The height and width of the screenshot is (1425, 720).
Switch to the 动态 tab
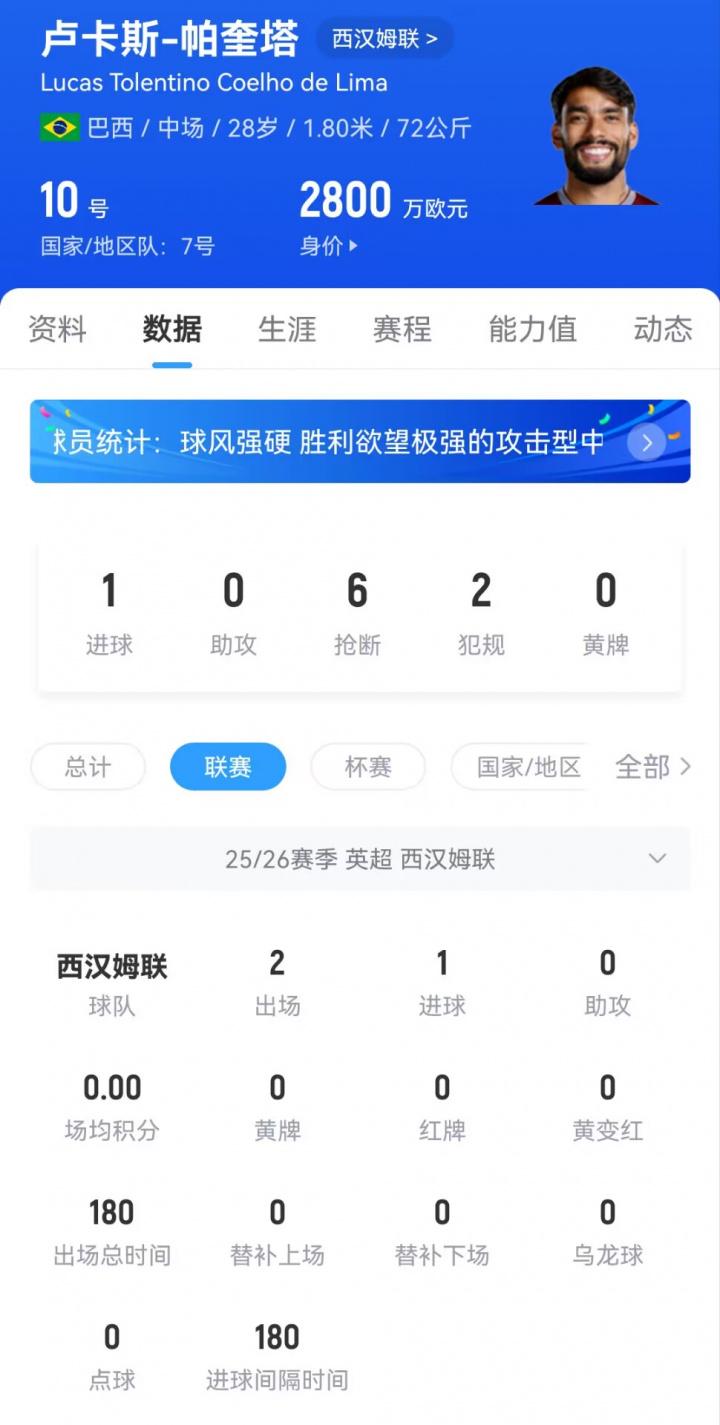coord(662,330)
